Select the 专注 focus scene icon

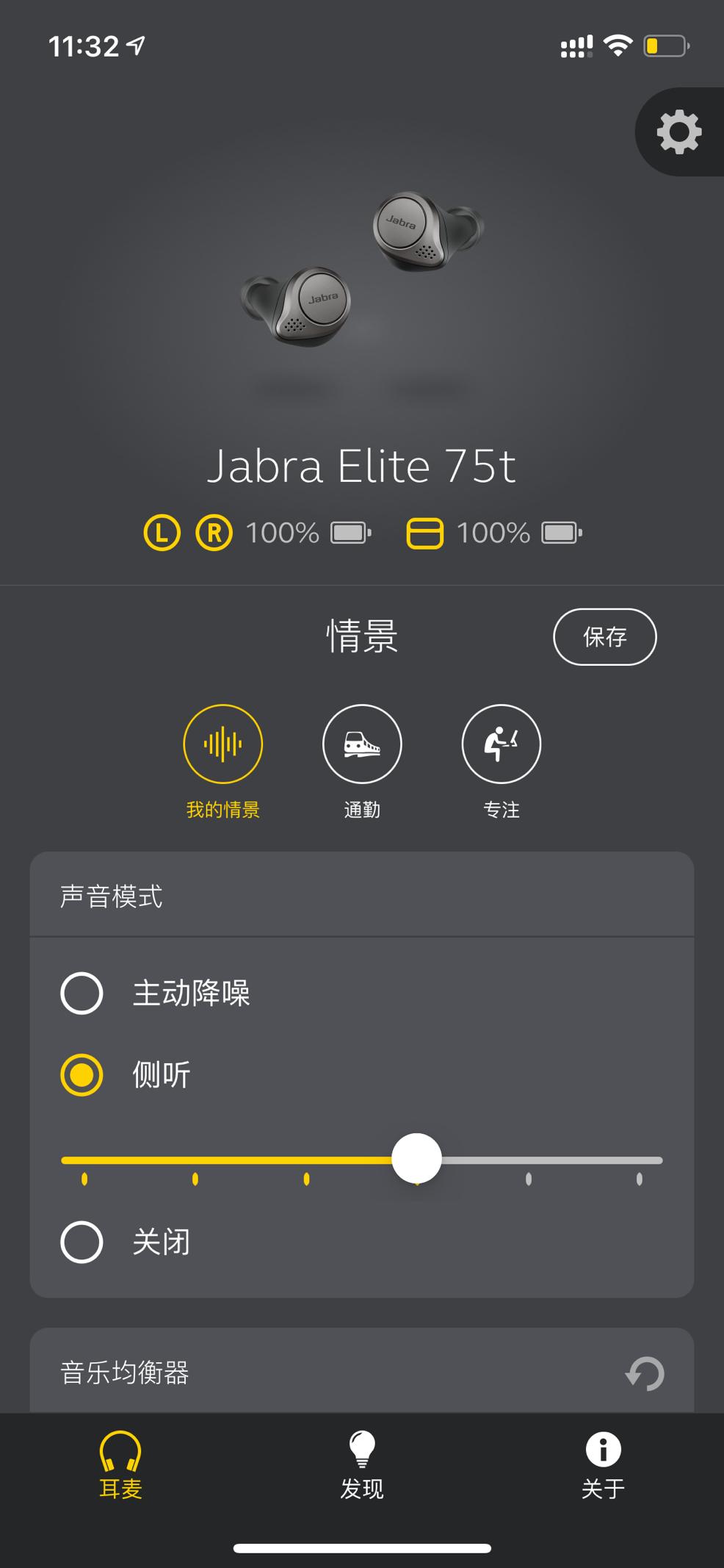(x=501, y=744)
